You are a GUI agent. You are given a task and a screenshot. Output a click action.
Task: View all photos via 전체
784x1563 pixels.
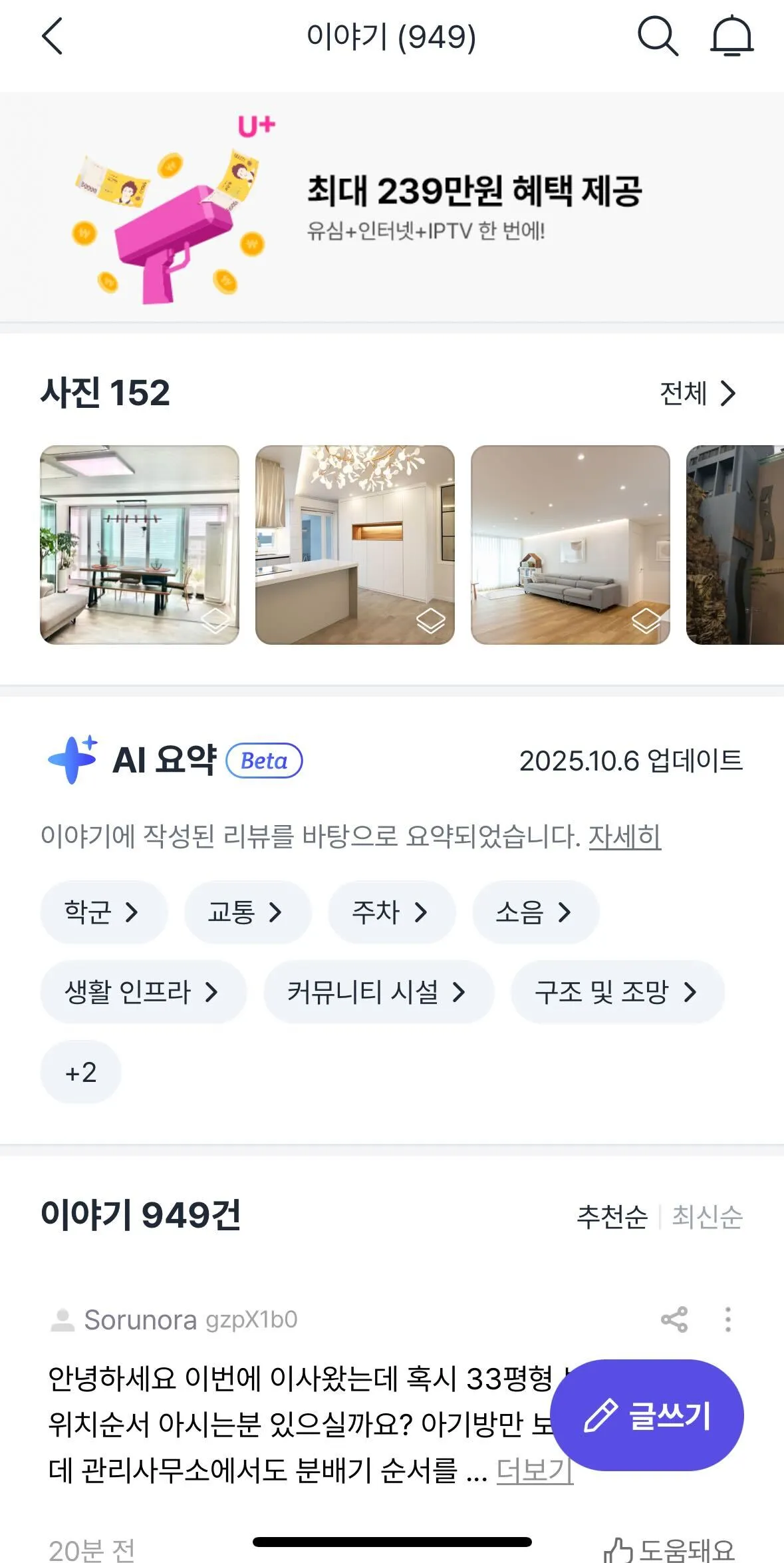pos(697,393)
